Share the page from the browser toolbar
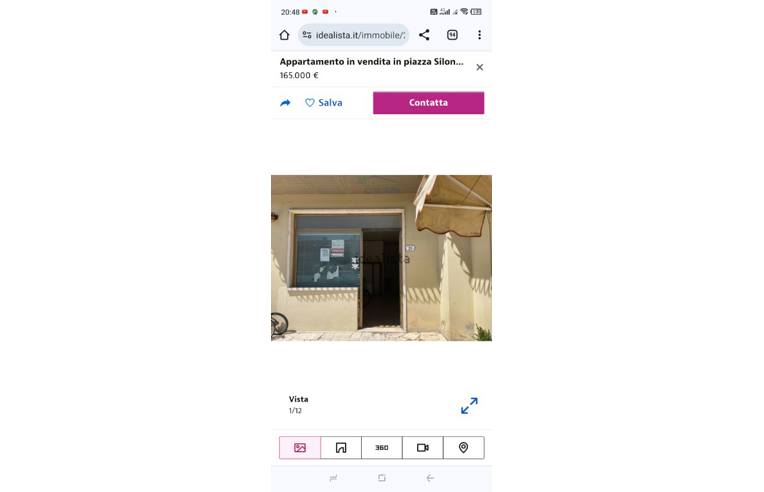The image size is (764, 492). pos(424,35)
